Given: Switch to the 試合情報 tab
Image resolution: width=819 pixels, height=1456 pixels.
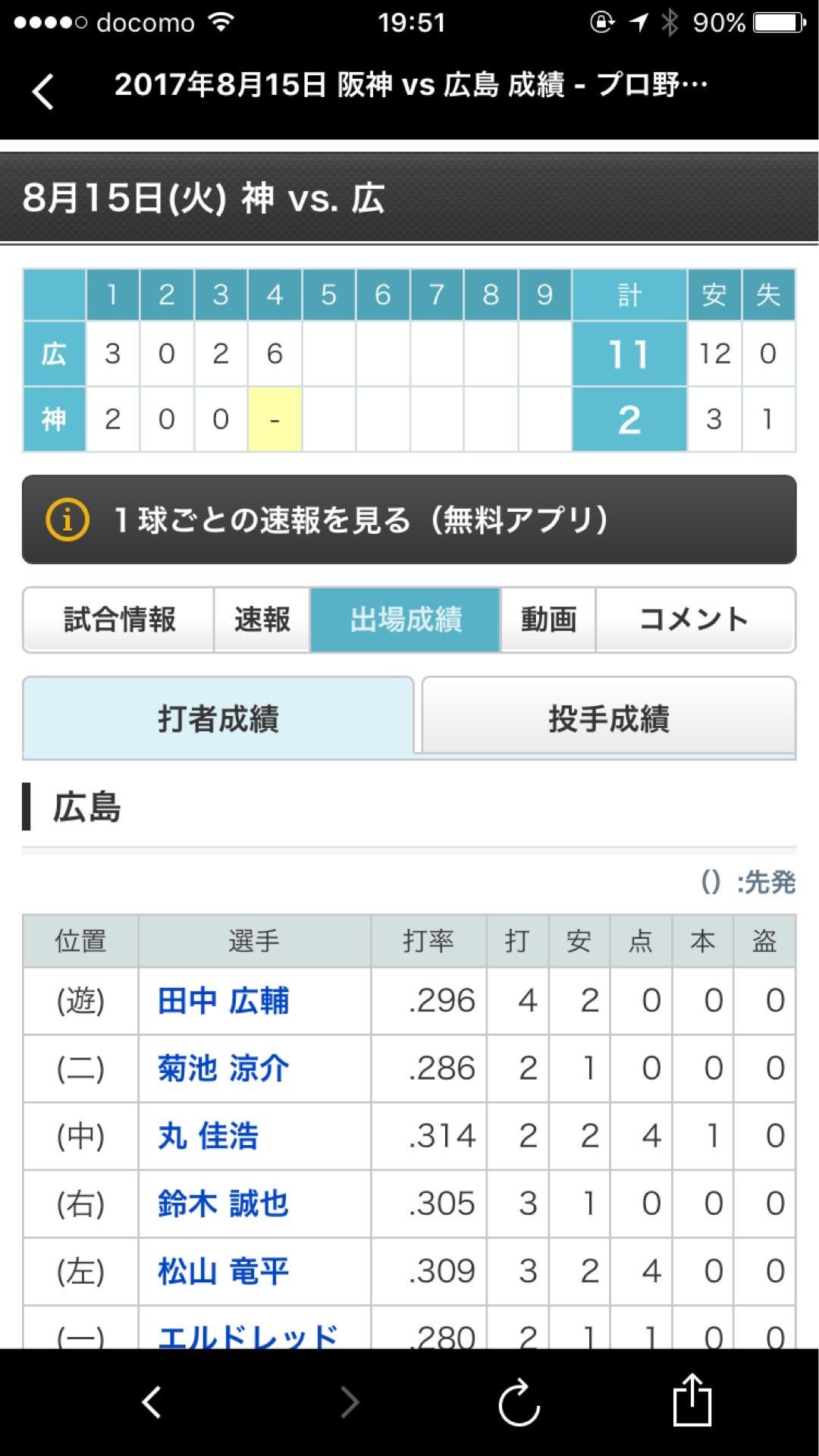Looking at the screenshot, I should coord(119,620).
